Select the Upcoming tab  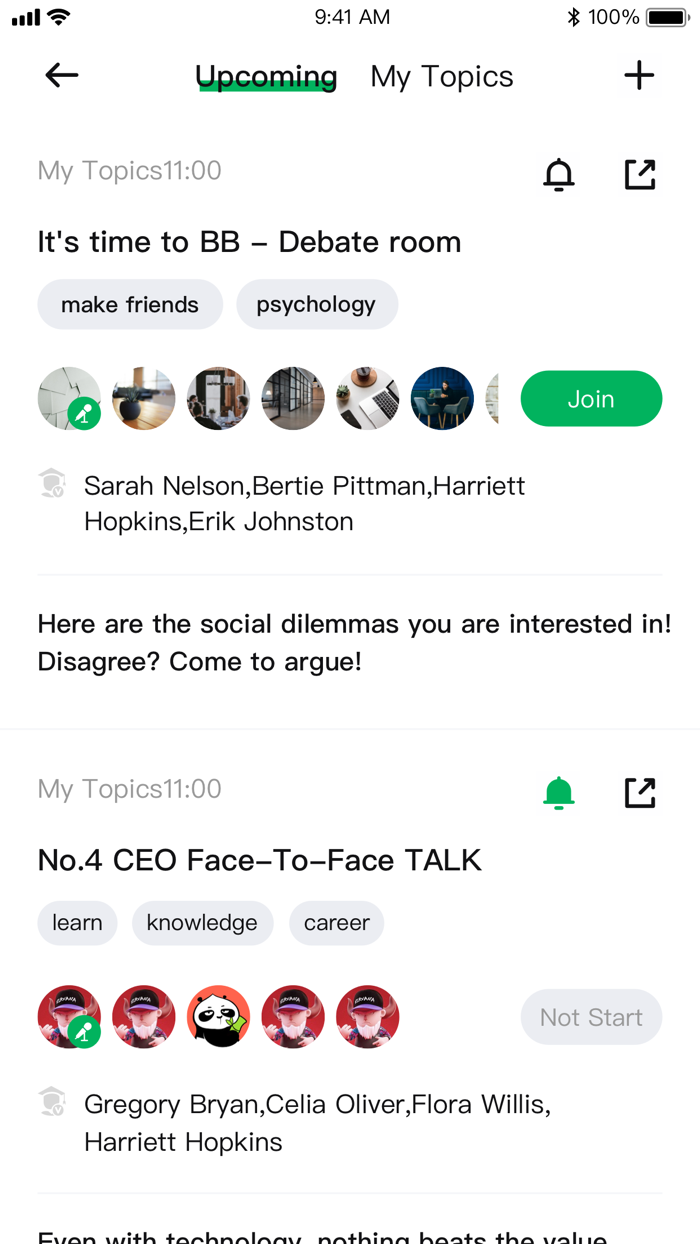[x=266, y=77]
